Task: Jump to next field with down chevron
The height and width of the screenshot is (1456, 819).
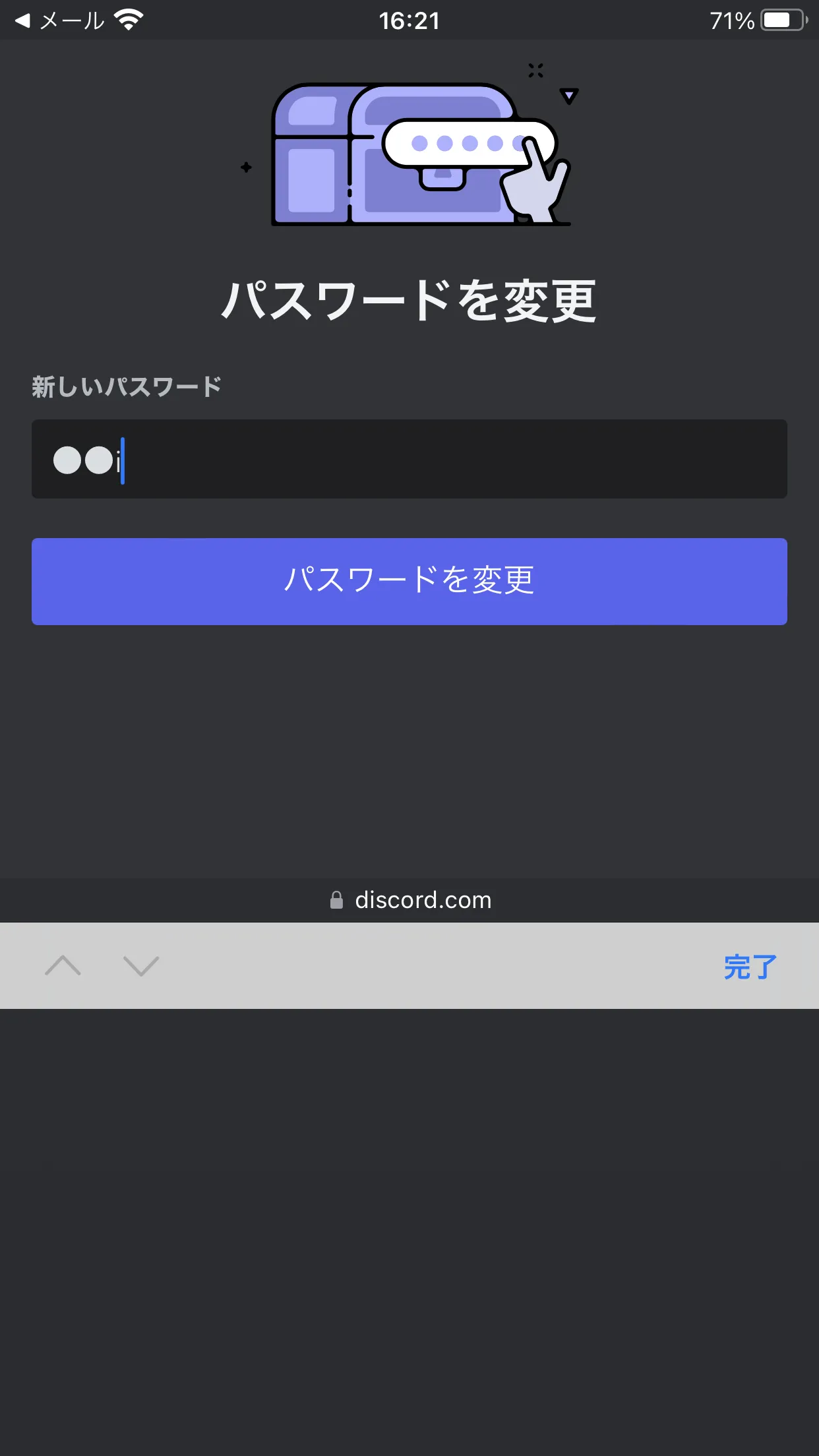Action: [141, 966]
